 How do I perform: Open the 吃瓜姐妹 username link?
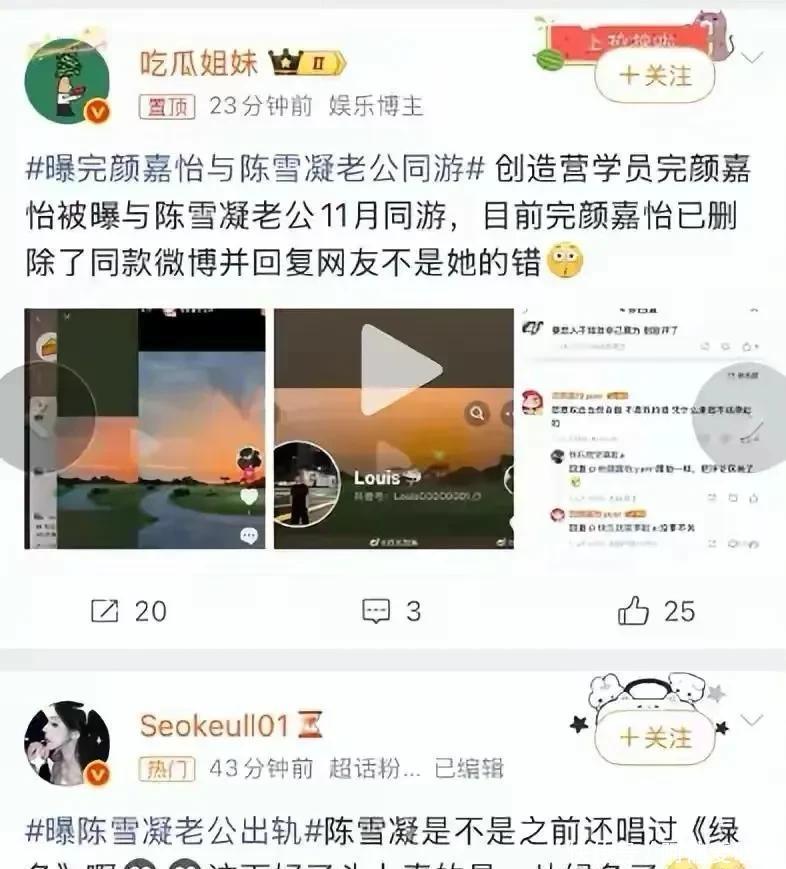tap(198, 63)
